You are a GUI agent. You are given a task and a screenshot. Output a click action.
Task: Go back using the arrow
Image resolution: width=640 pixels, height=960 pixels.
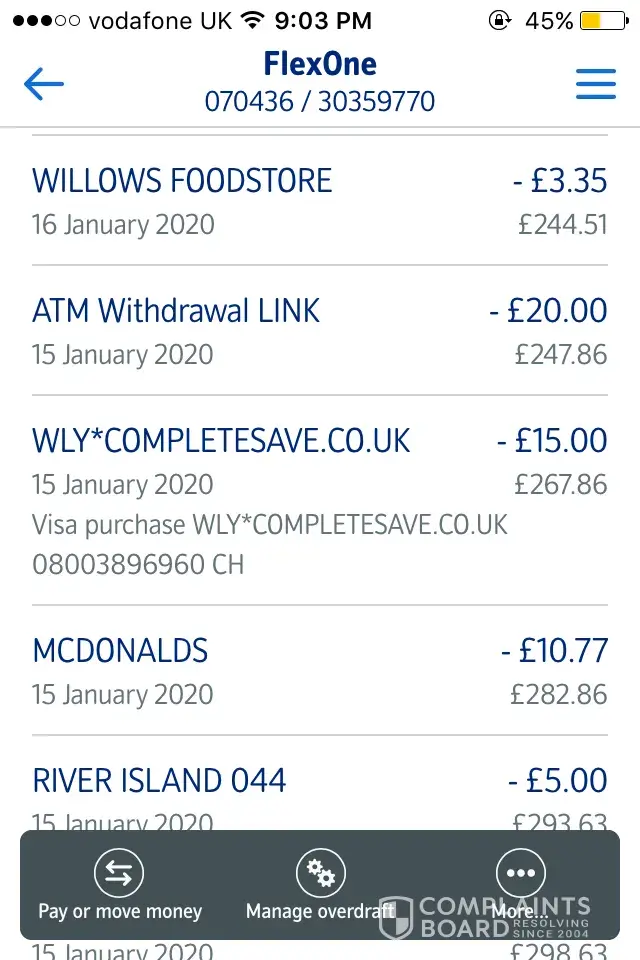[x=43, y=84]
